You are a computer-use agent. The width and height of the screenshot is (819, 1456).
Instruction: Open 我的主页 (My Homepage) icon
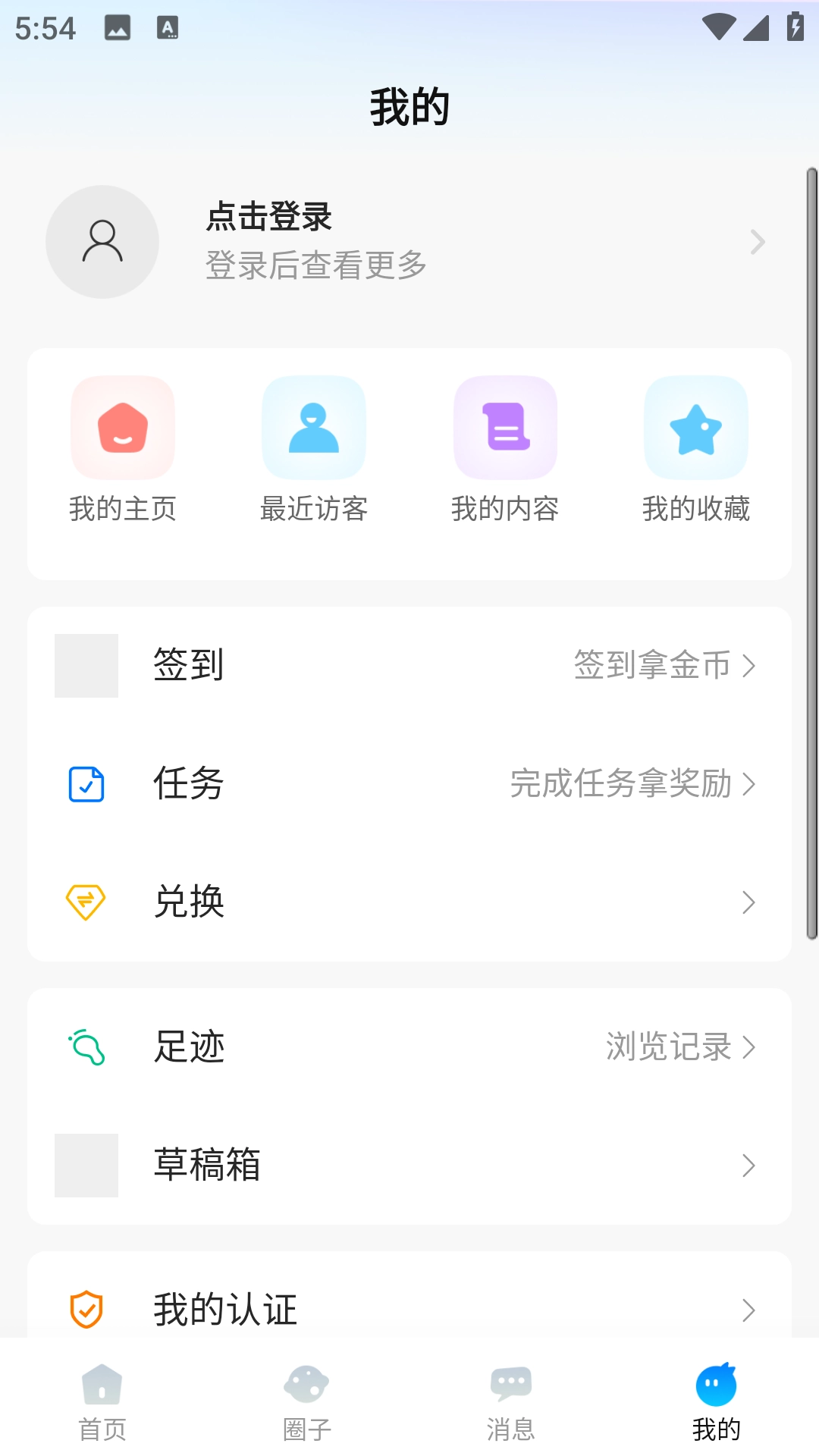tap(123, 428)
